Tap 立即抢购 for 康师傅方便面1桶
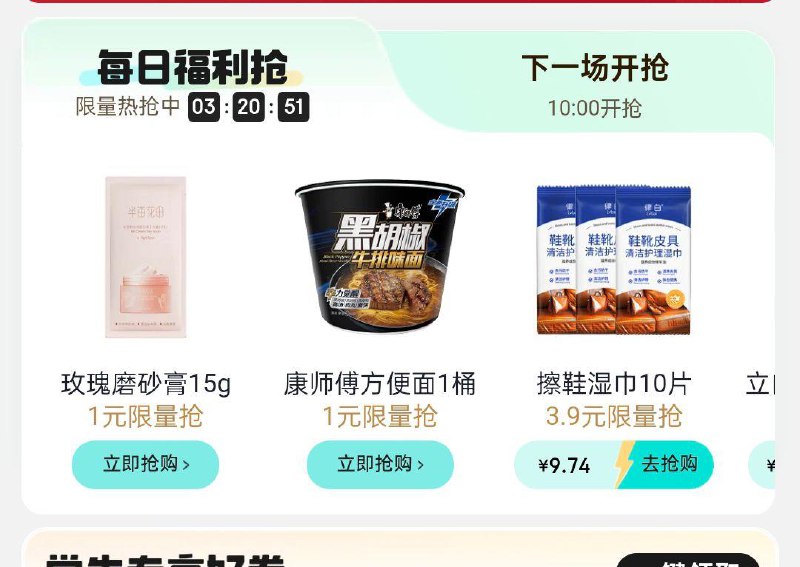800x567 pixels. [380, 464]
